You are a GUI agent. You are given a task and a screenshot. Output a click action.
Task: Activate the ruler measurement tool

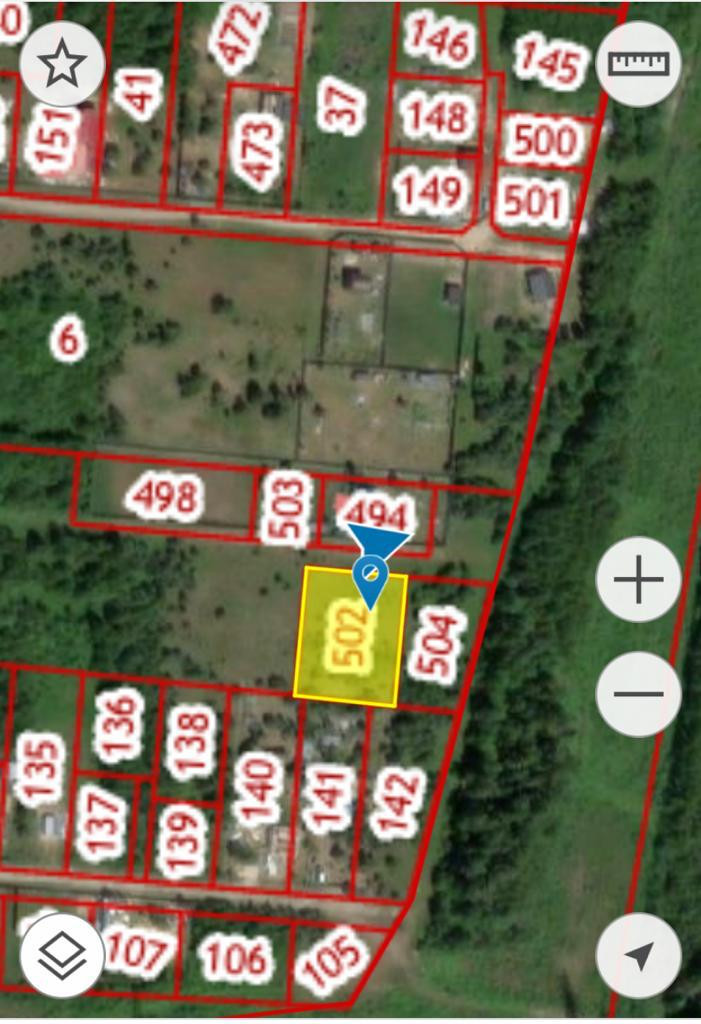point(638,64)
